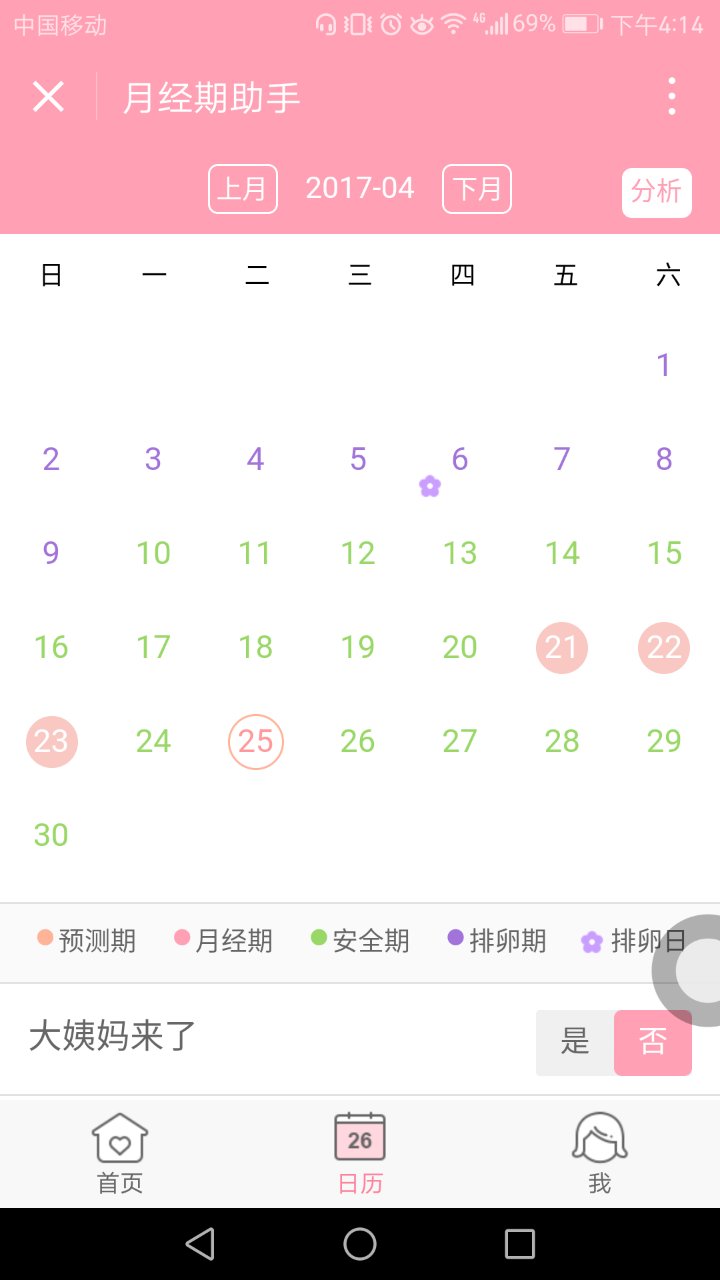The height and width of the screenshot is (1280, 720).
Task: Switch to the 我 tab
Action: [x=599, y=1153]
